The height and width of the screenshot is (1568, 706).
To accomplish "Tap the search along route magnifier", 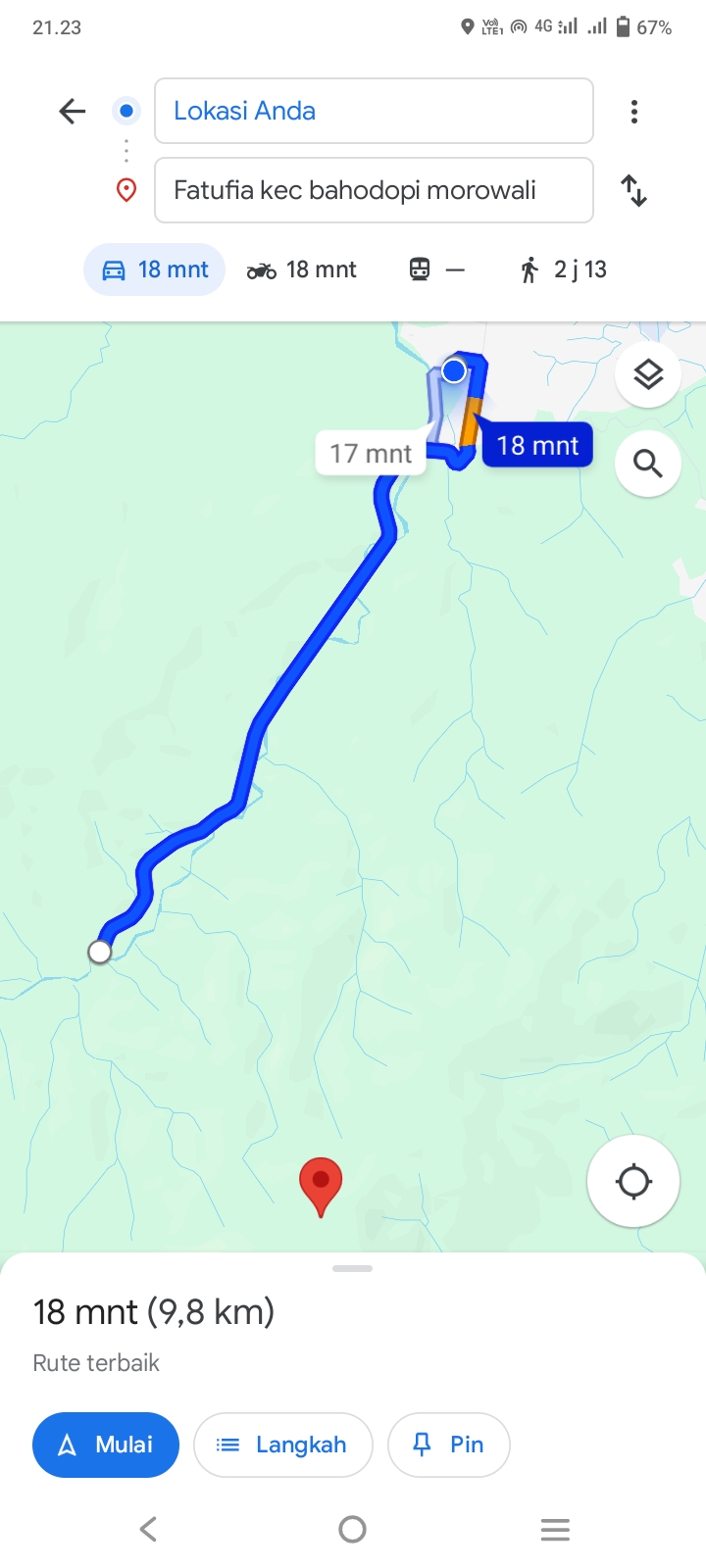I will (x=648, y=463).
